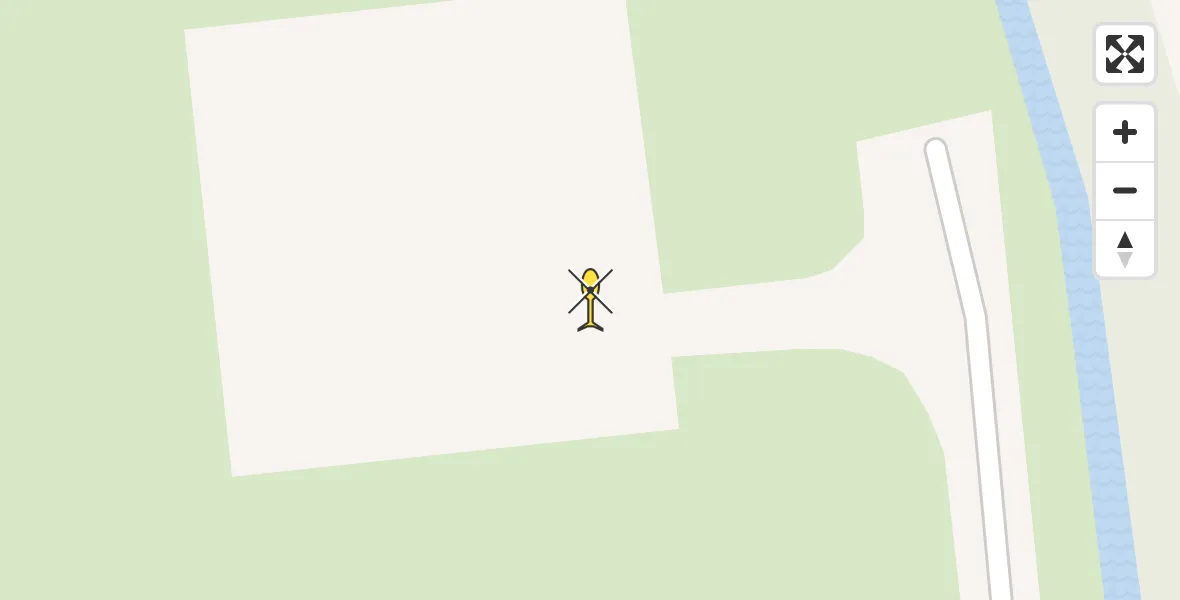Zoom out of the map
This screenshot has height=600, width=1180.
pyautogui.click(x=1124, y=190)
